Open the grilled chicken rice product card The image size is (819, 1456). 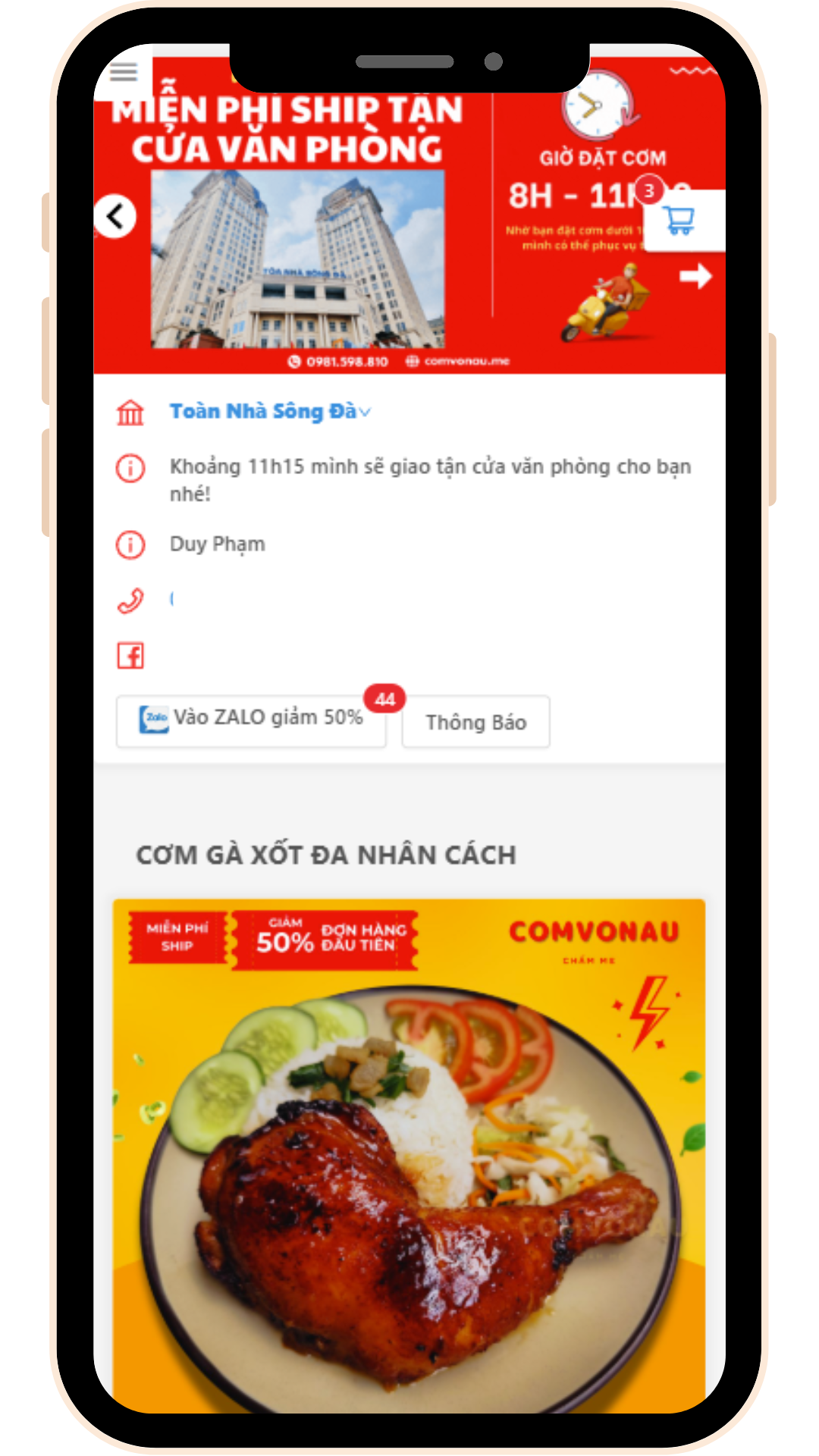coord(409,1153)
